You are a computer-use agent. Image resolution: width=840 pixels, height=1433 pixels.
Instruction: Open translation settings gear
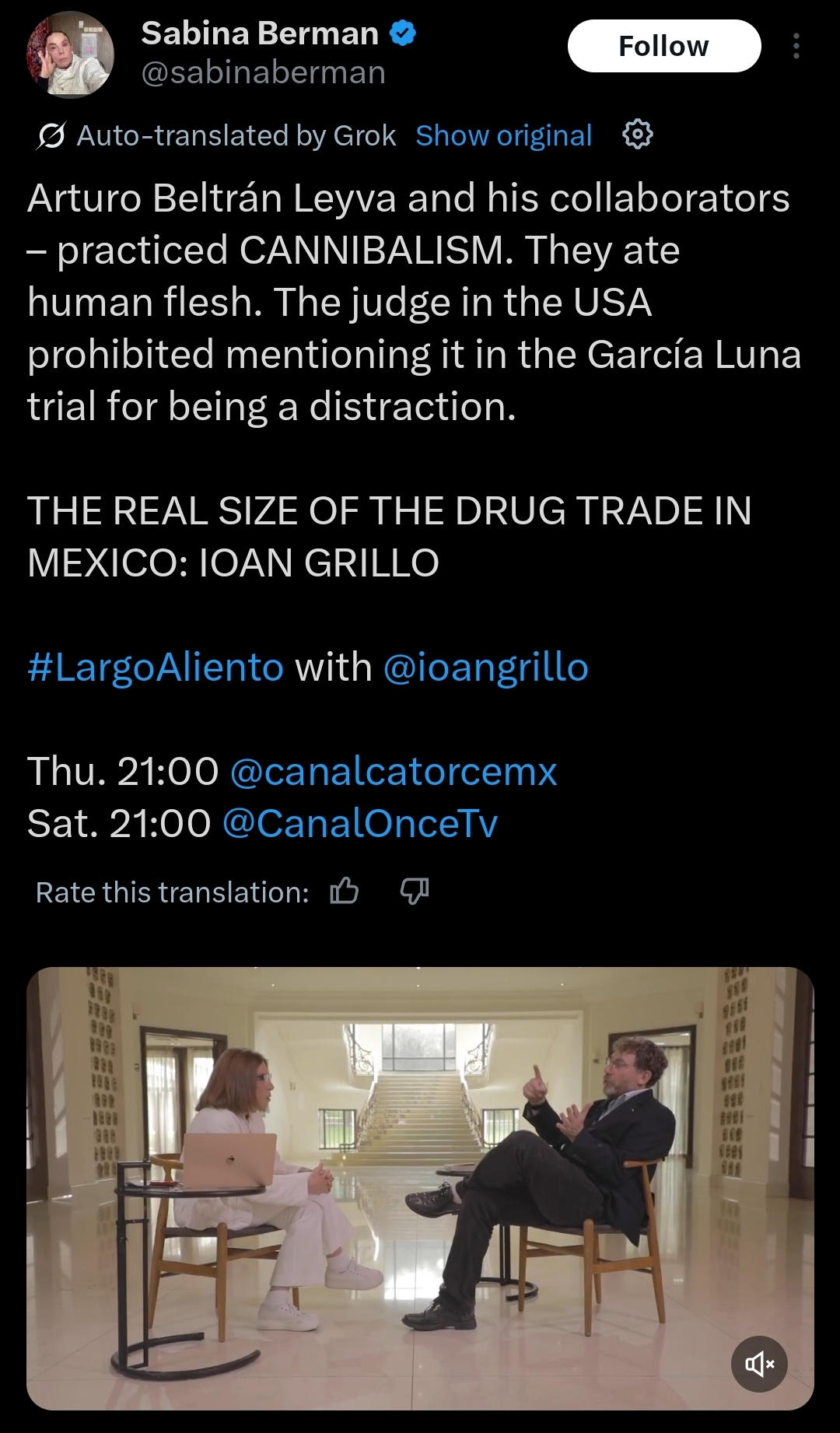pyautogui.click(x=637, y=135)
